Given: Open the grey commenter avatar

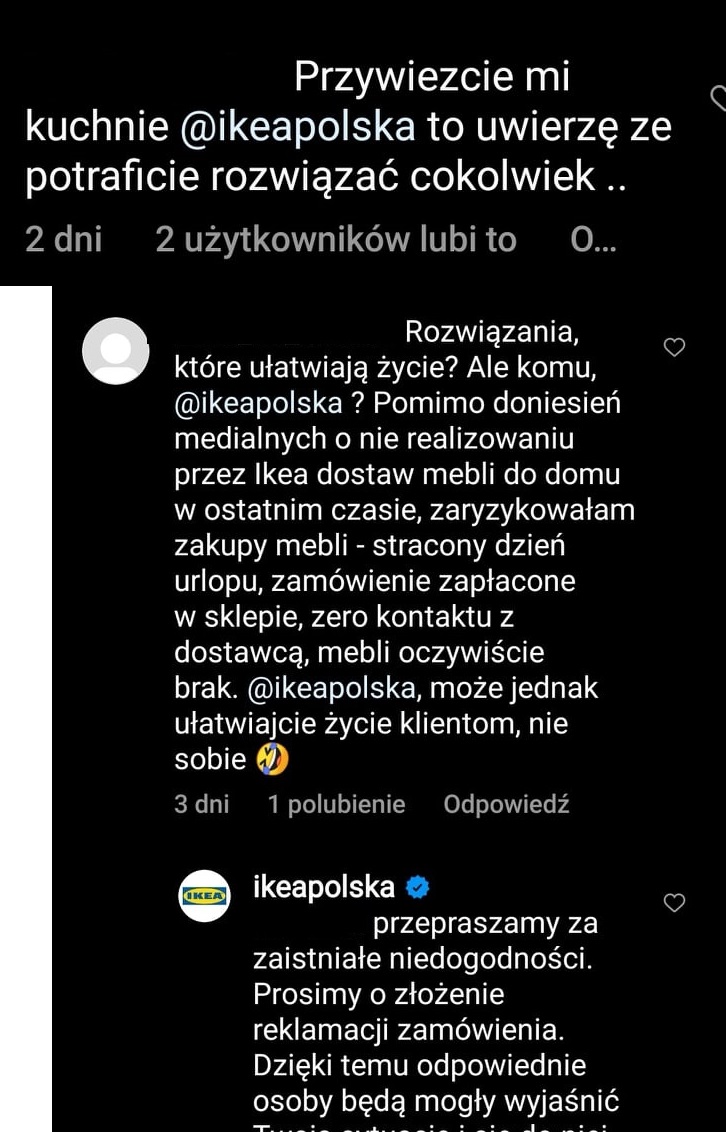Looking at the screenshot, I should pos(116,351).
